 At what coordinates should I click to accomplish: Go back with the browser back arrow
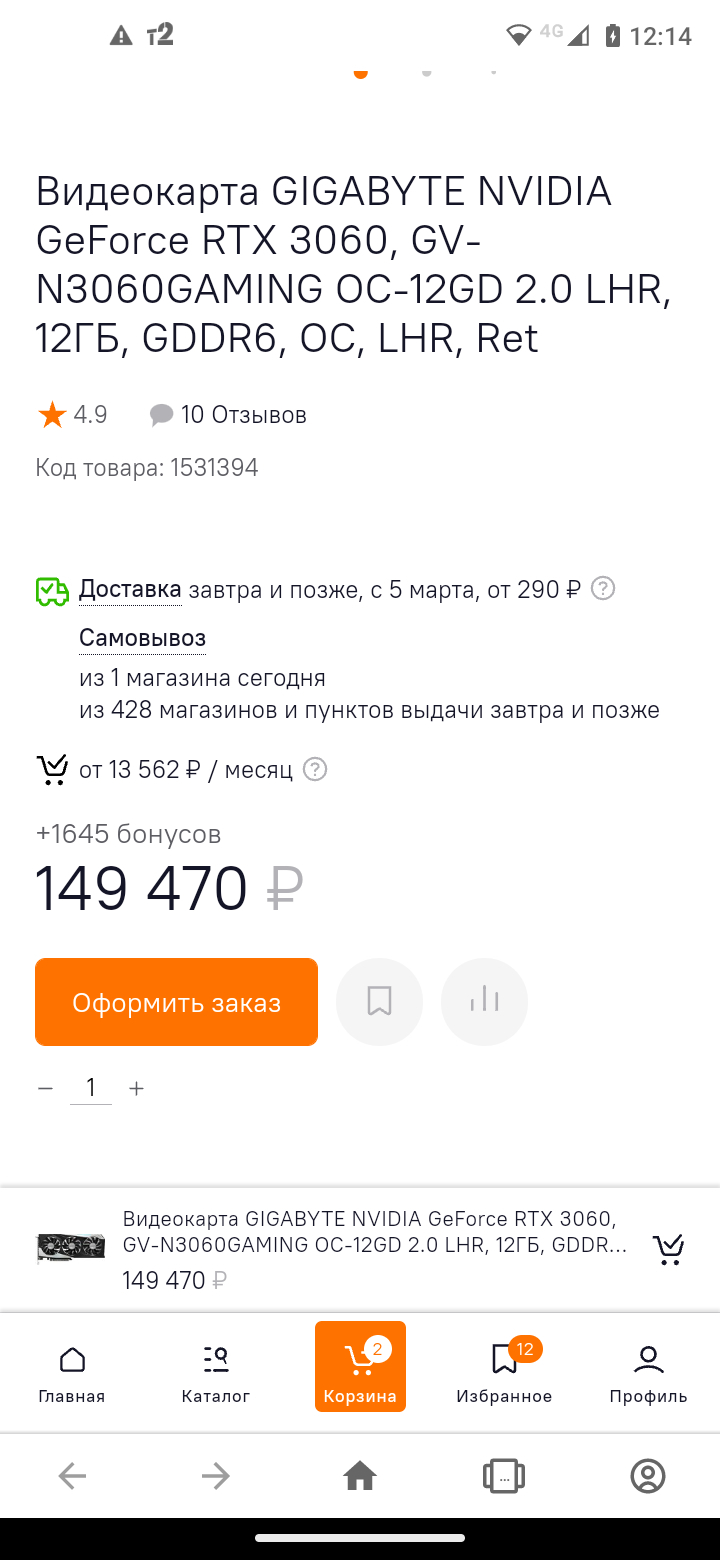72,1476
